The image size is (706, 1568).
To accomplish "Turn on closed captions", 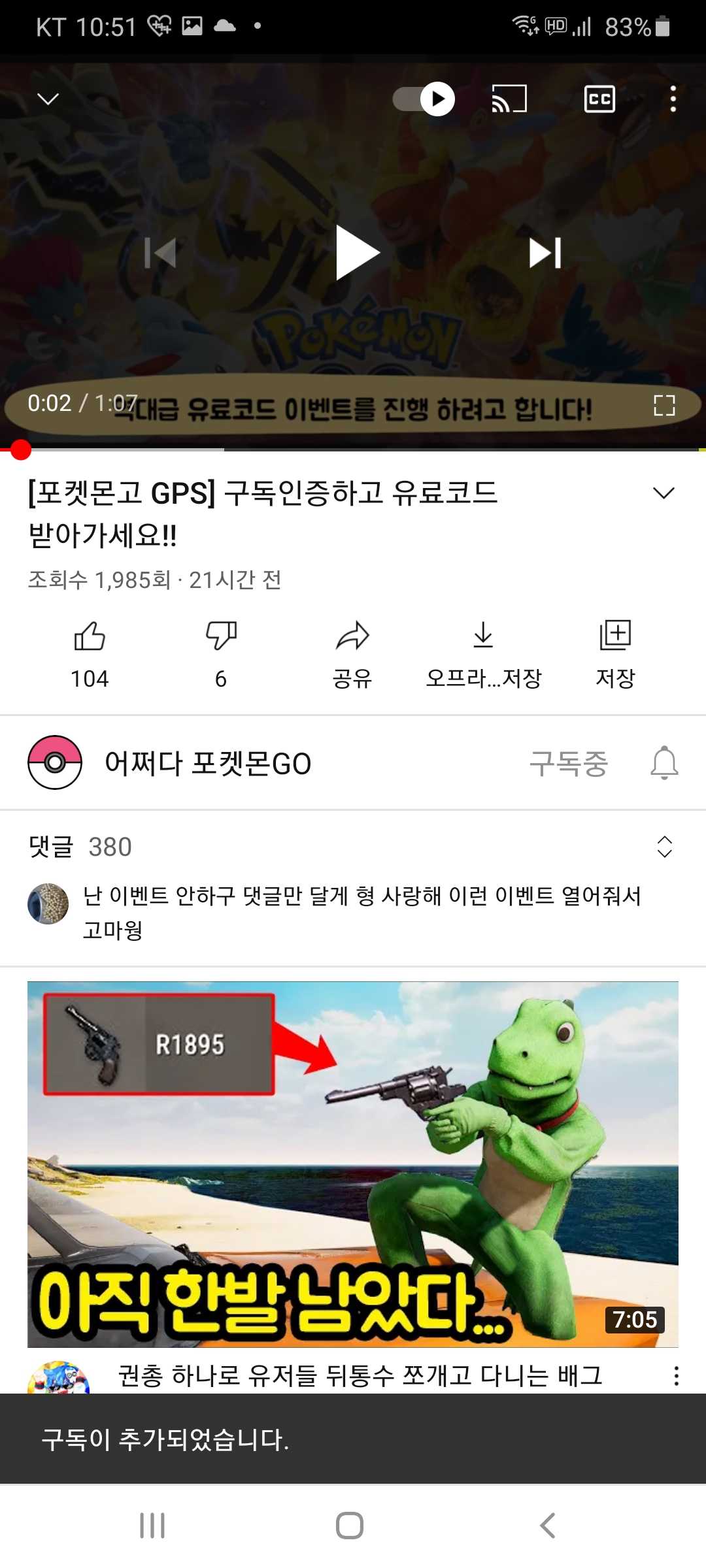I will 599,99.
